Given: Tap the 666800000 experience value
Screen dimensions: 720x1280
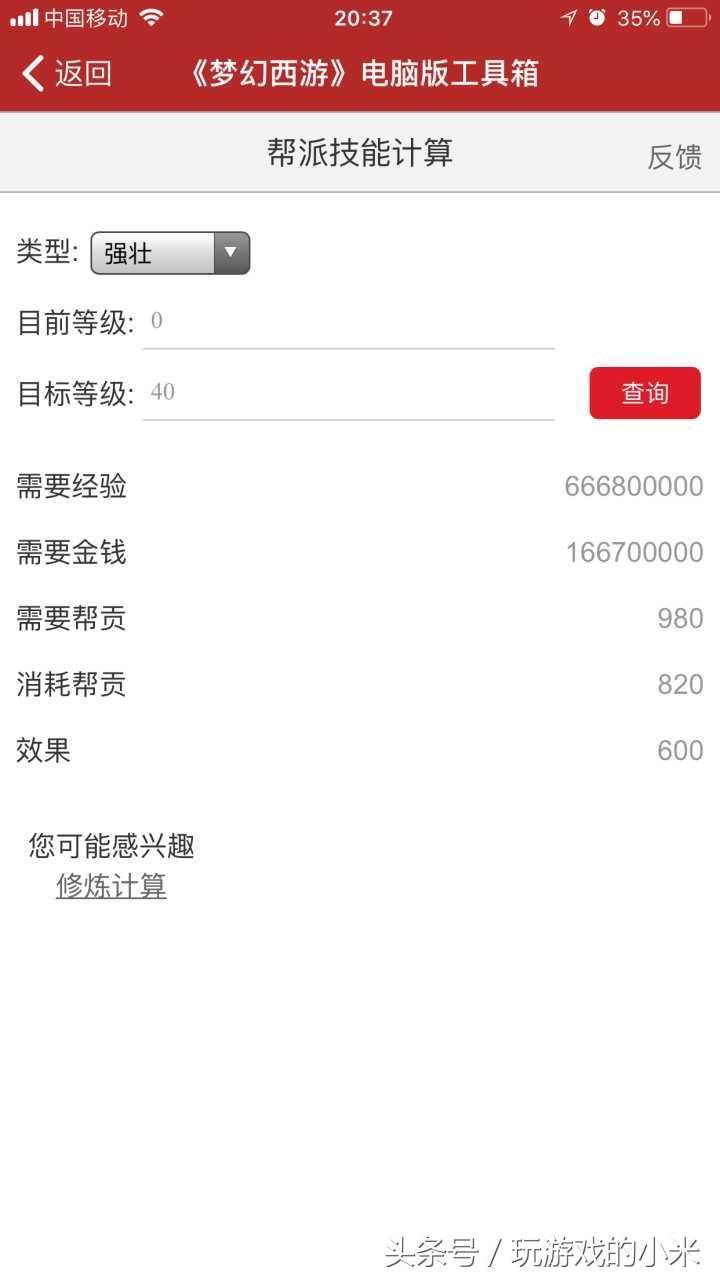Looking at the screenshot, I should [x=633, y=486].
